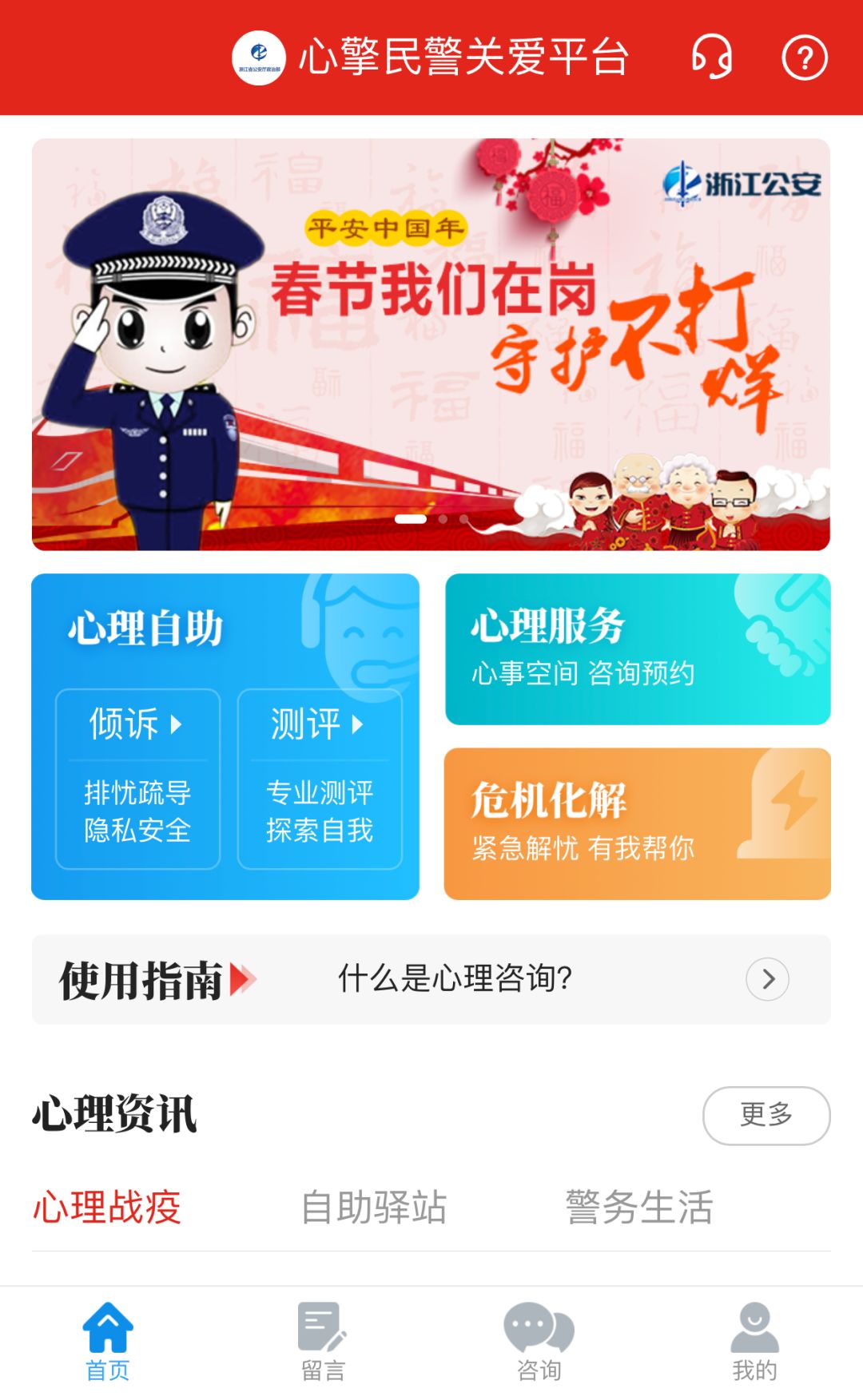The height and width of the screenshot is (1400, 863).
Task: Open the 留言 tab
Action: 323,1342
